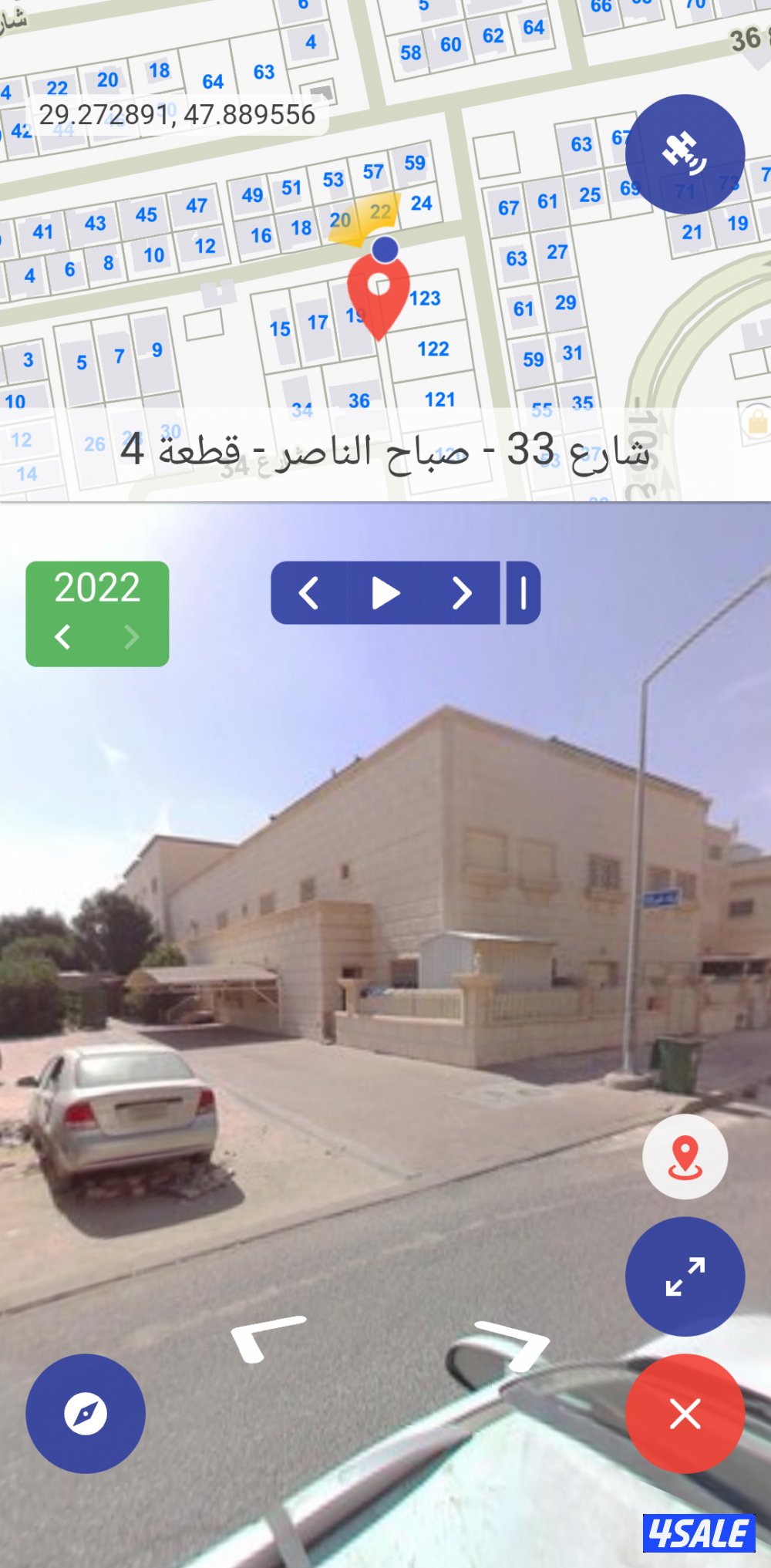
Task: Click the street name label شارع 33
Action: 385,450
